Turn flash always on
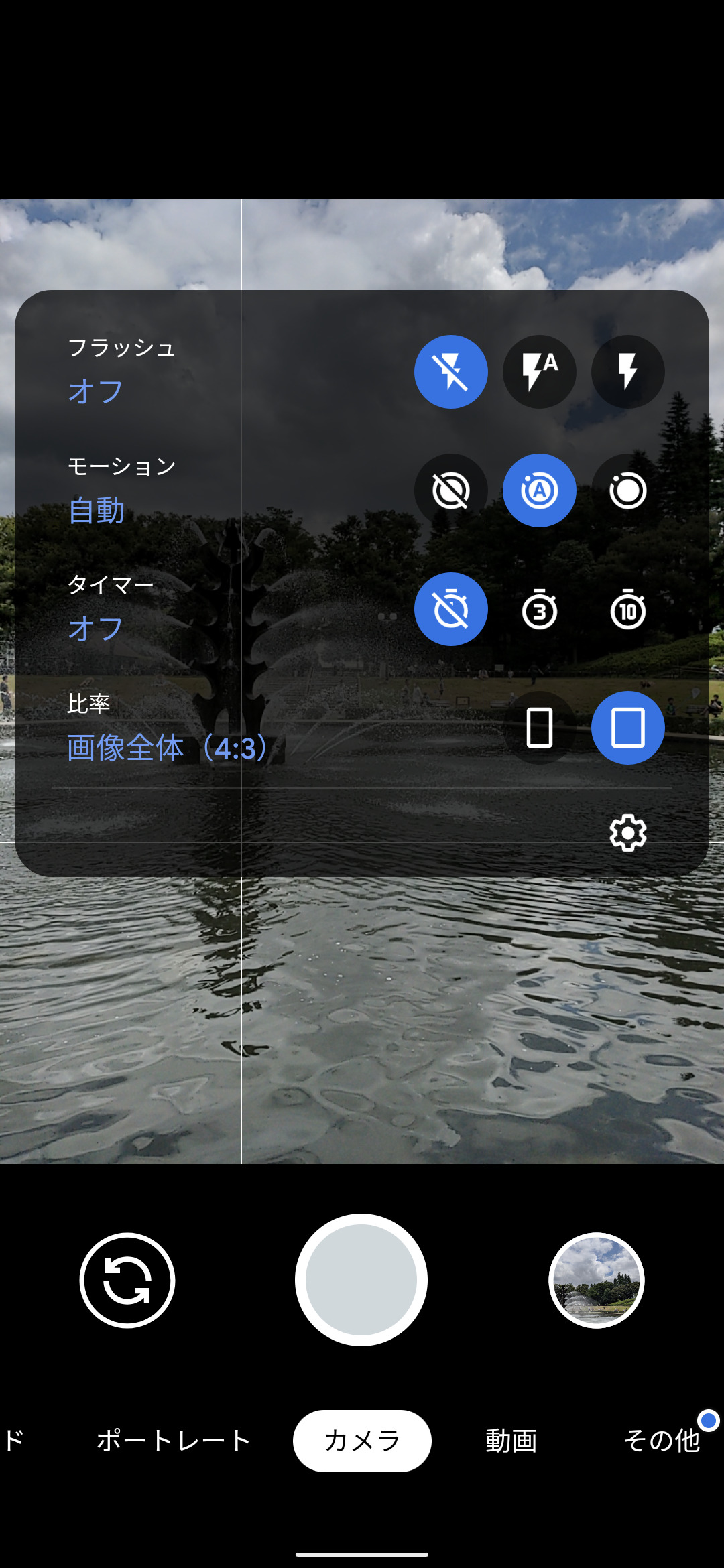Screen dimensions: 724x1568 pos(627,372)
